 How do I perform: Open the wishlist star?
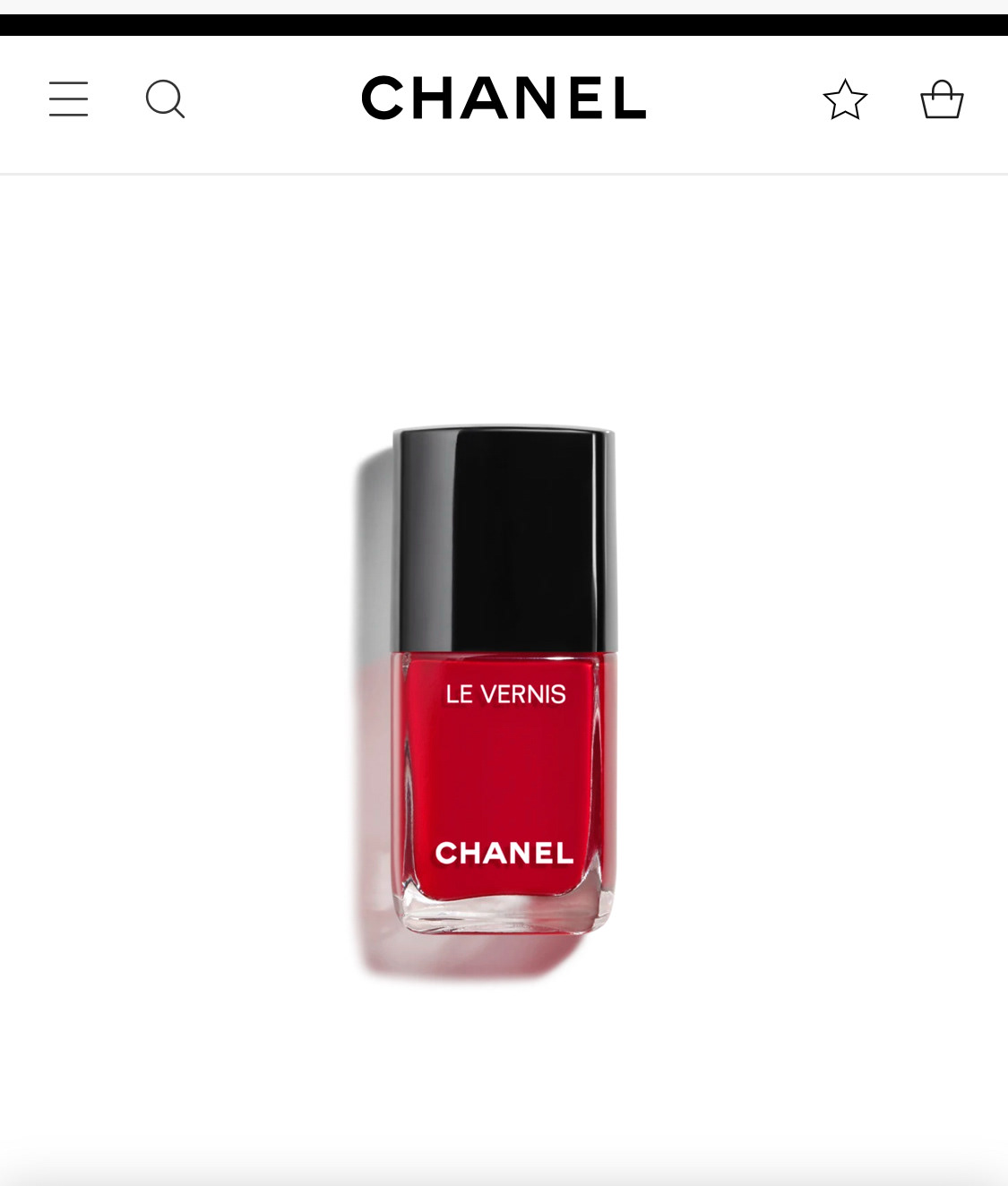pos(845,99)
